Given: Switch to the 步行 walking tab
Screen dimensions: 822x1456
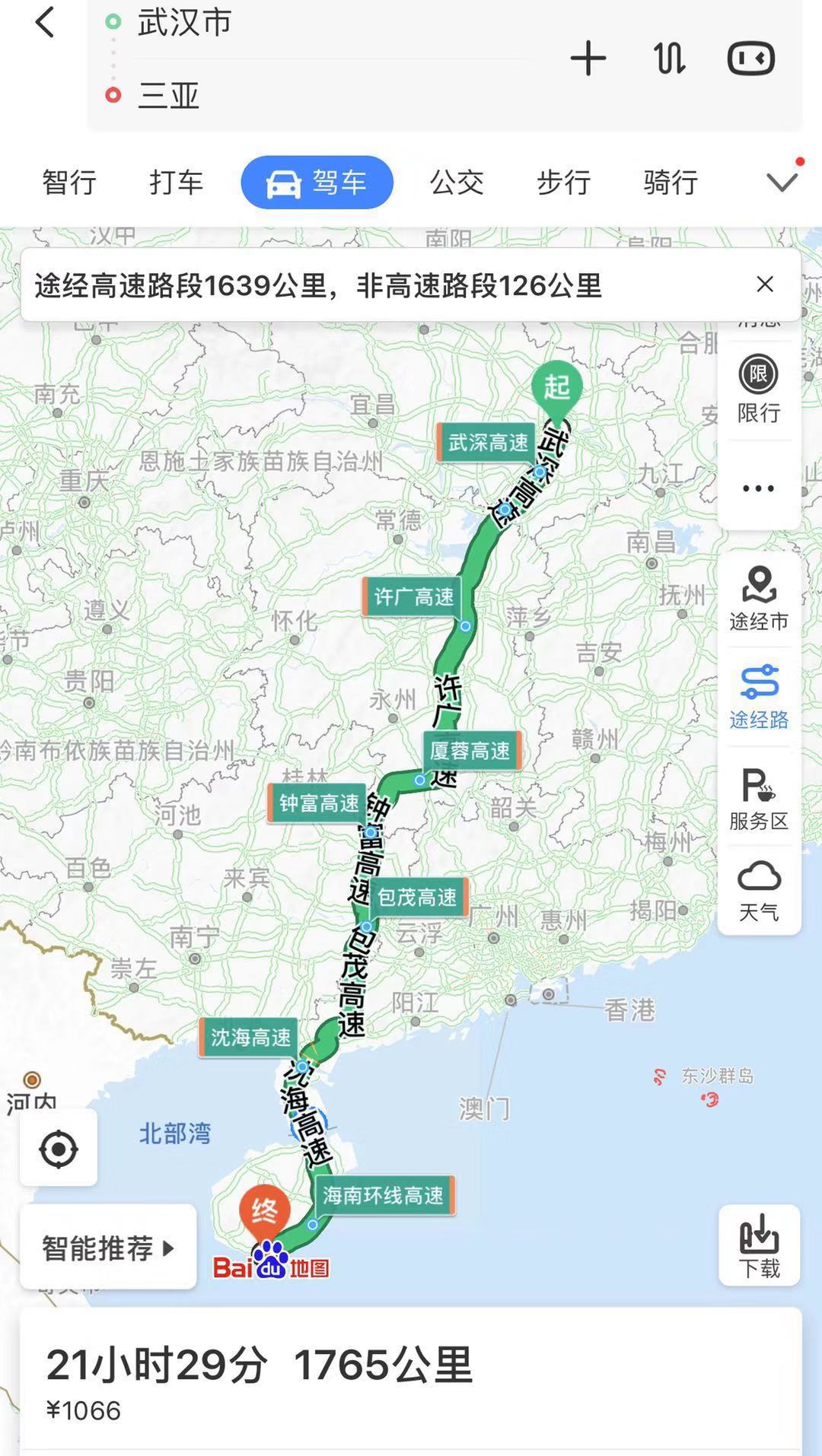Looking at the screenshot, I should [x=563, y=183].
